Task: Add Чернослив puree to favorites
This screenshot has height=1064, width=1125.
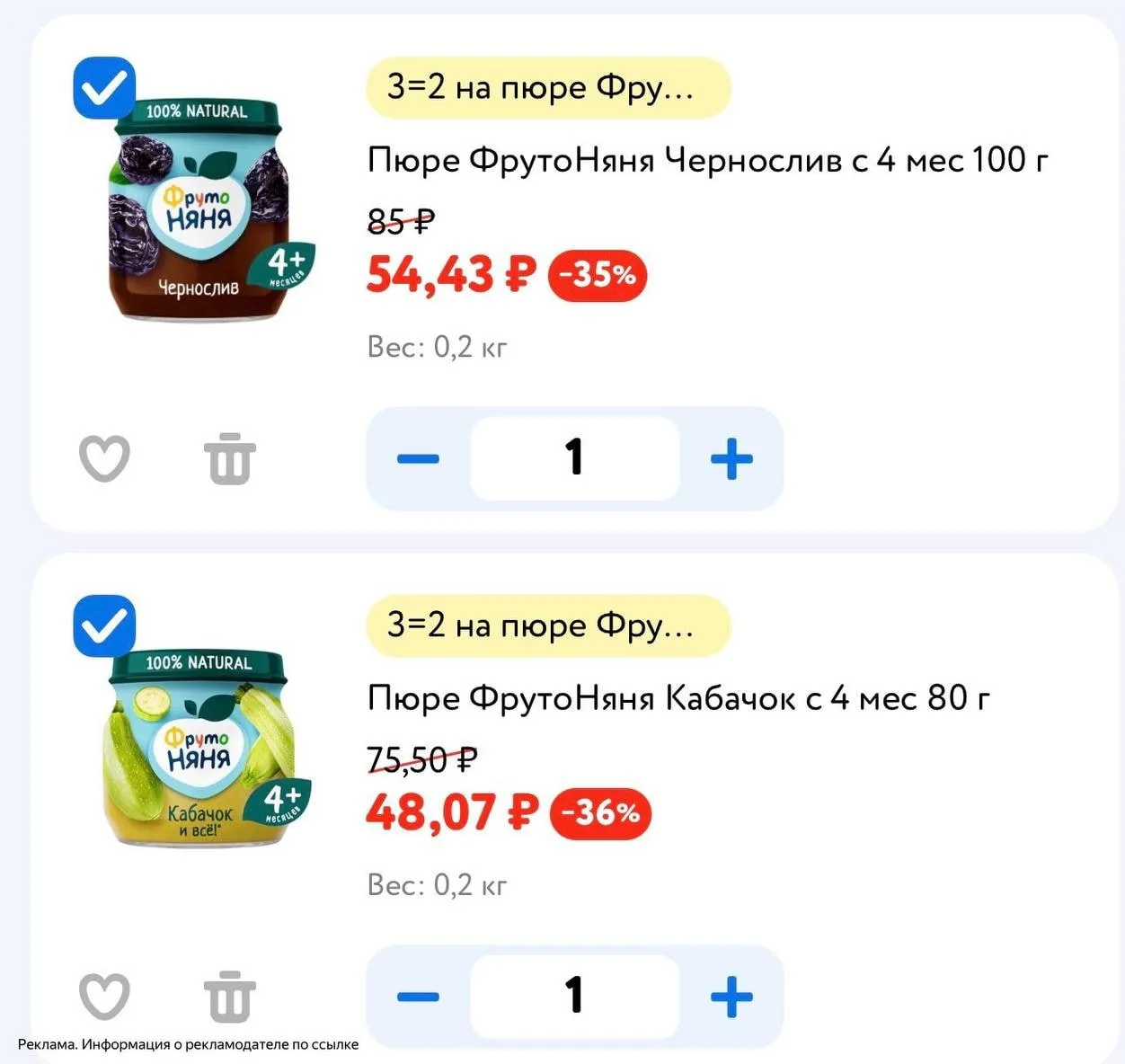Action: coord(104,458)
